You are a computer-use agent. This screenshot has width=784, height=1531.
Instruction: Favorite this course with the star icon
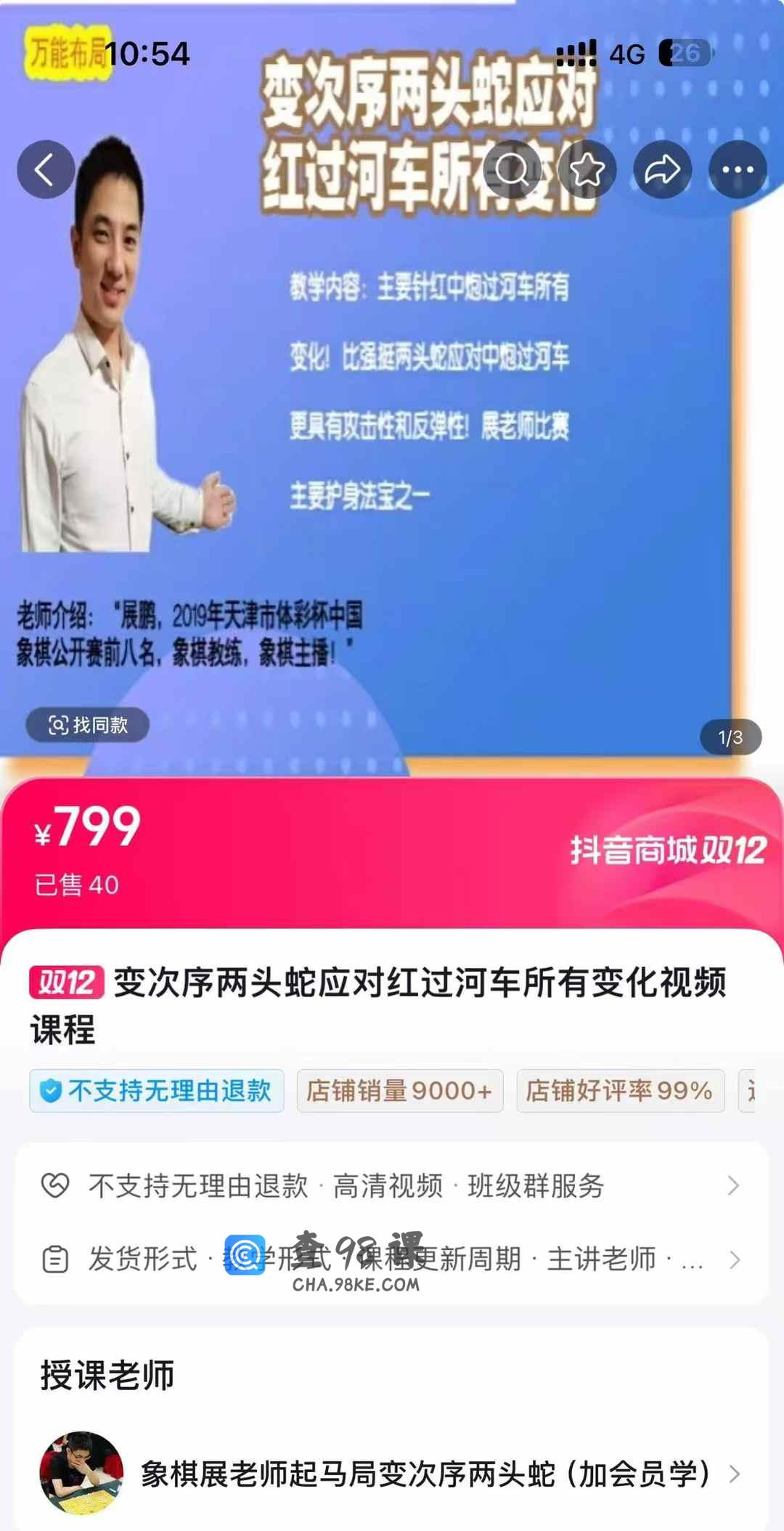(587, 170)
